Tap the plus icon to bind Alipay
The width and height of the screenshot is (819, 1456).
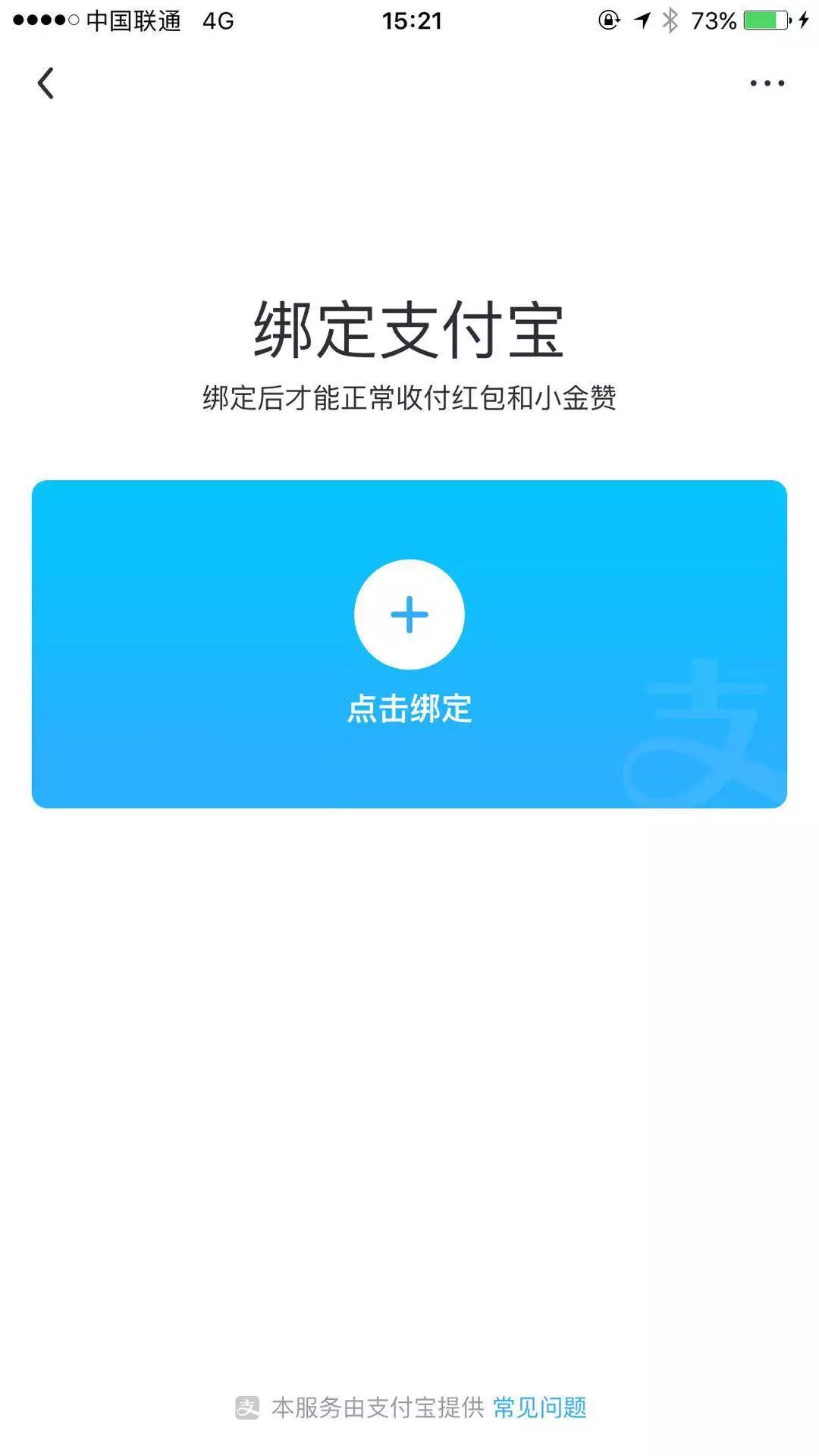pos(409,614)
